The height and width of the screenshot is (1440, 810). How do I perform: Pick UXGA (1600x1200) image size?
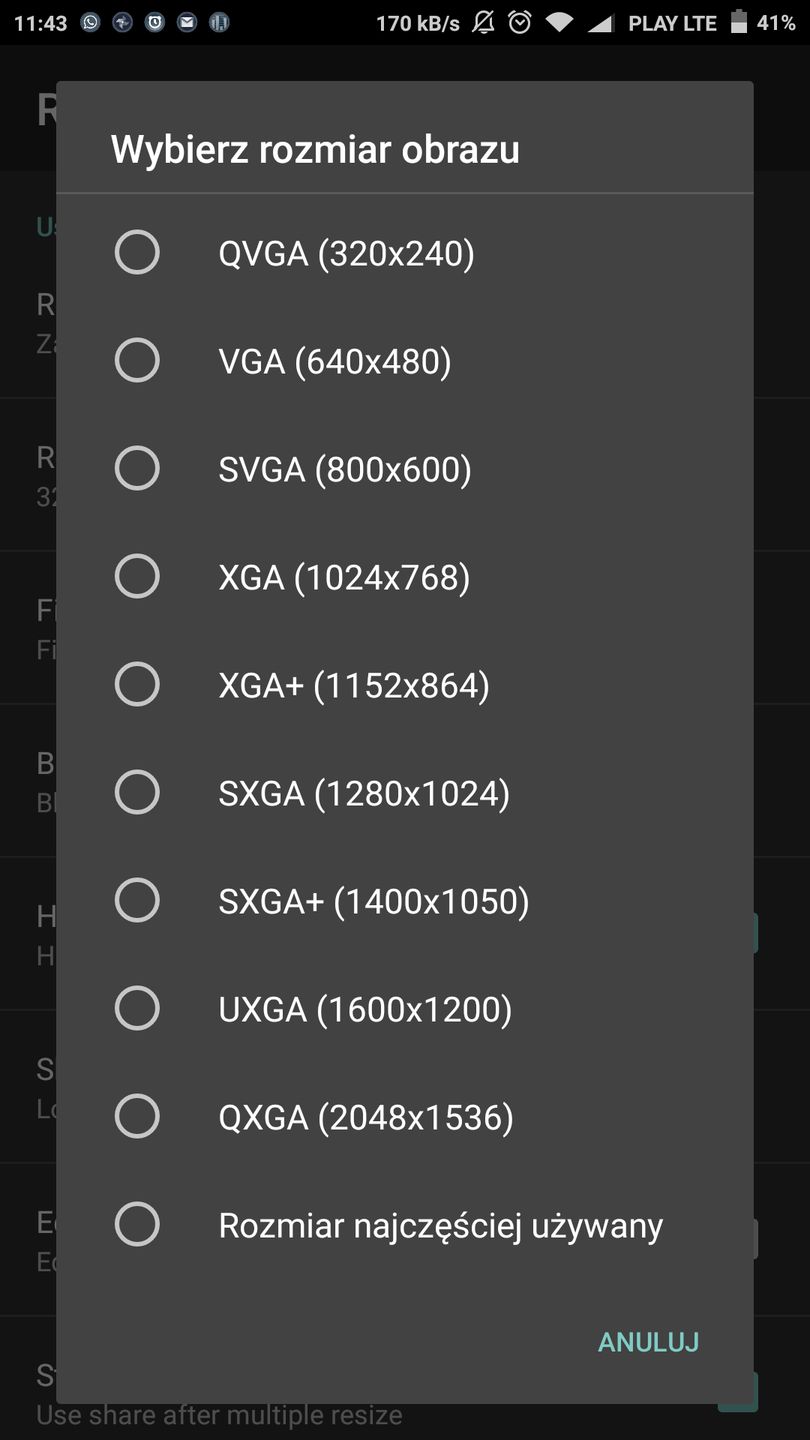coord(137,1009)
